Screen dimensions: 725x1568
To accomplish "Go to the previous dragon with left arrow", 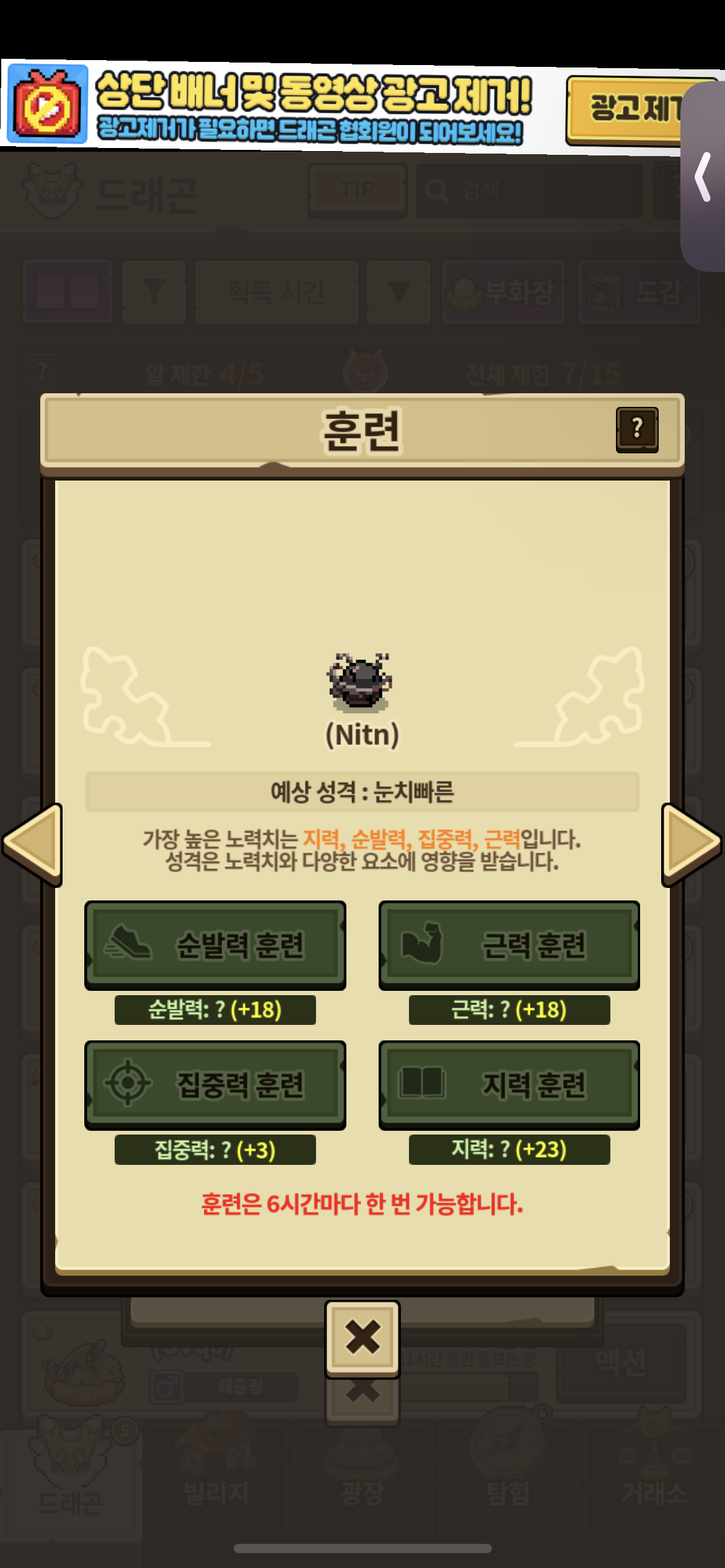I will click(x=33, y=845).
